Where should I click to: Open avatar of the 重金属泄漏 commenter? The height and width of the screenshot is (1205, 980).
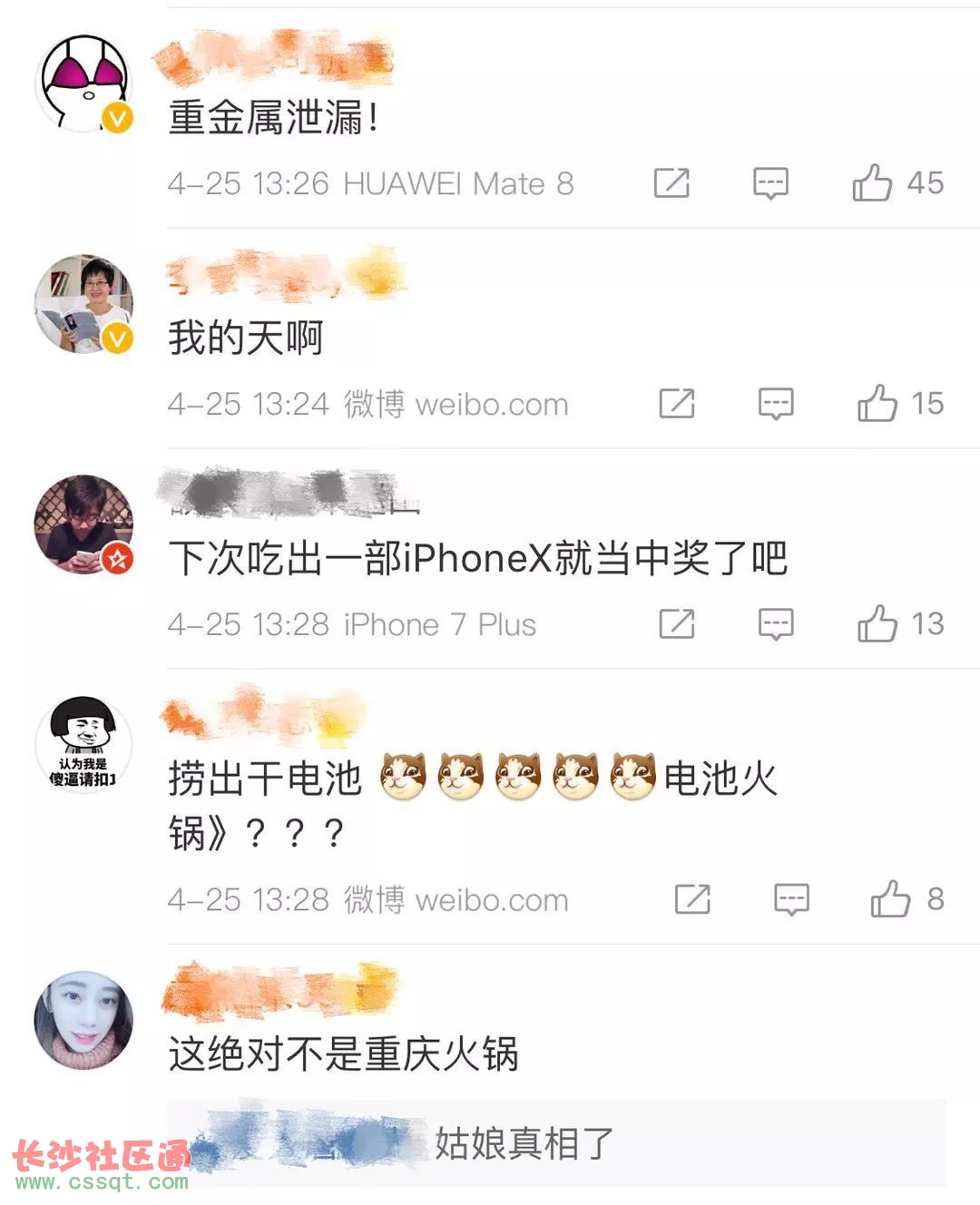coord(83,83)
